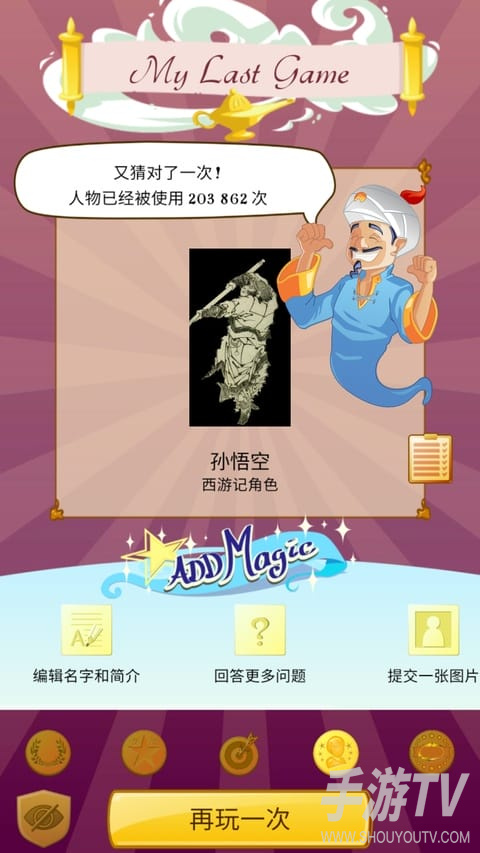This screenshot has width=480, height=853.
Task: Open 编辑名字和简介 to edit name and description
Action: click(87, 644)
